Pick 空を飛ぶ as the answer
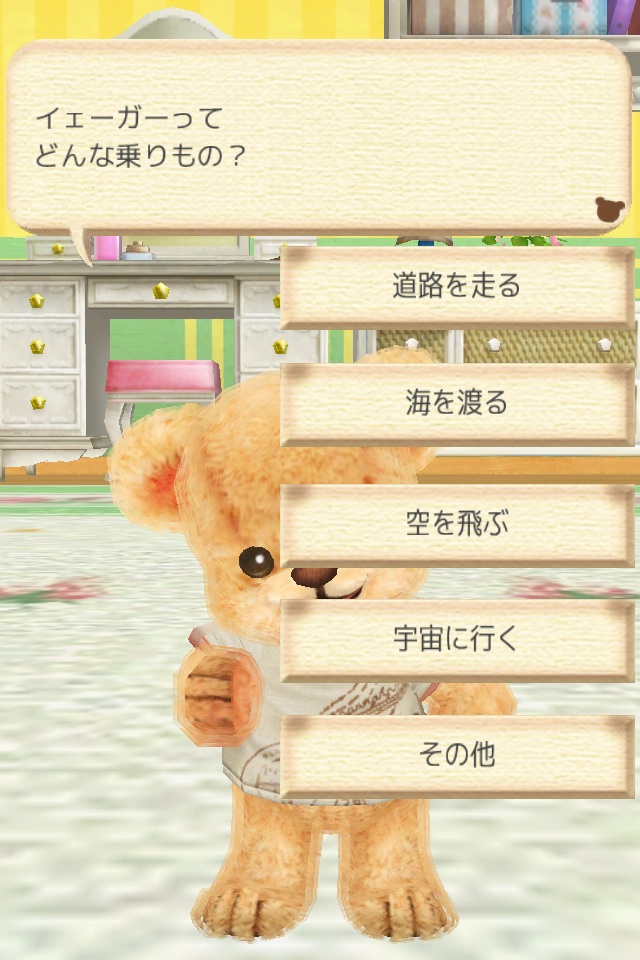This screenshot has height=960, width=640. click(457, 523)
